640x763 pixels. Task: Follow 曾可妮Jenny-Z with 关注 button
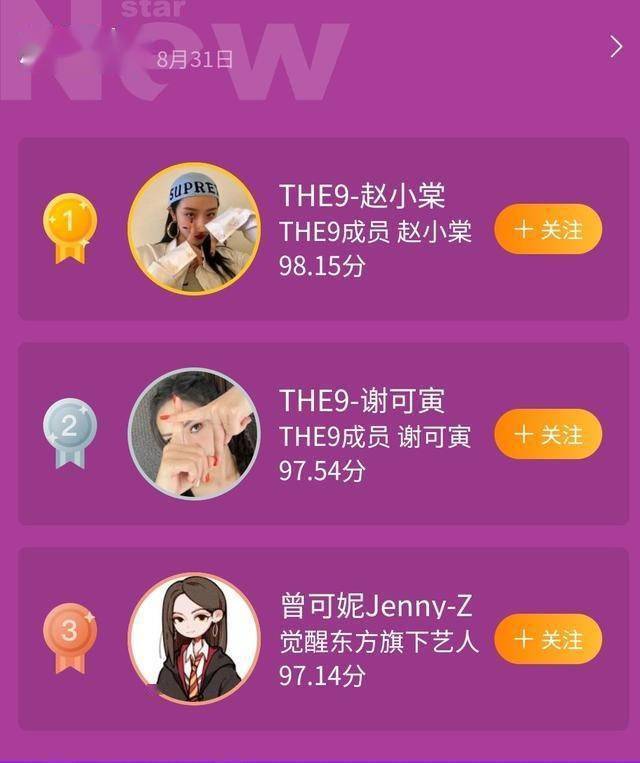(548, 638)
